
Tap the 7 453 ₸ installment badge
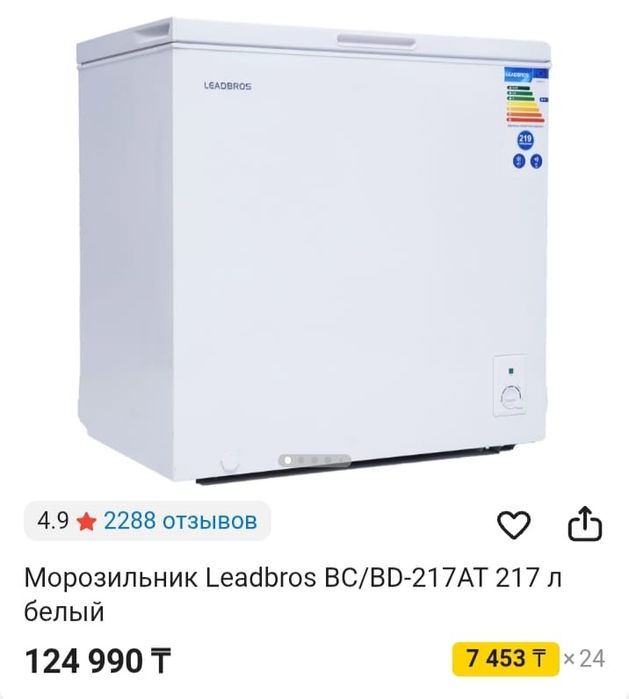505,658
